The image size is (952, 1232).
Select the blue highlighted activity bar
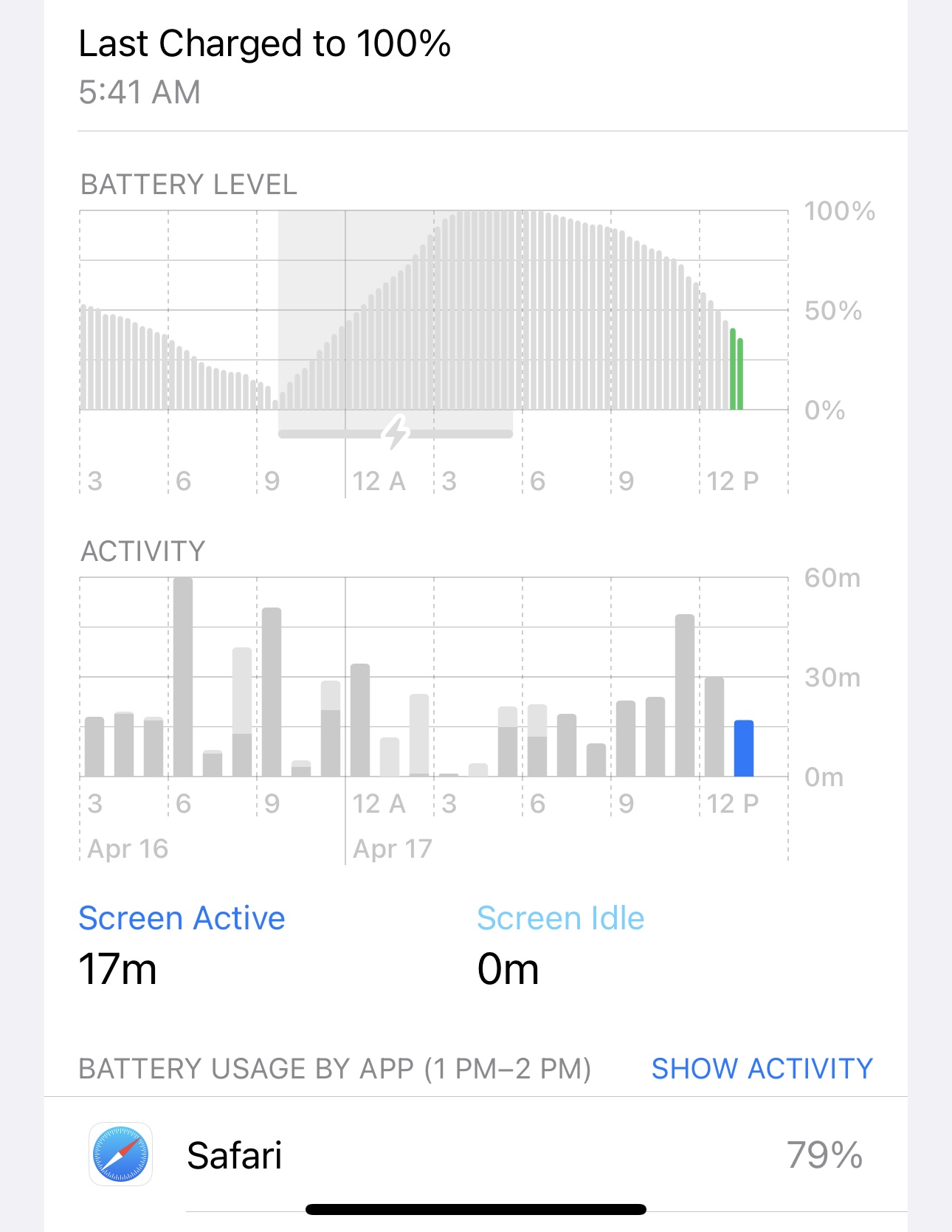[744, 749]
